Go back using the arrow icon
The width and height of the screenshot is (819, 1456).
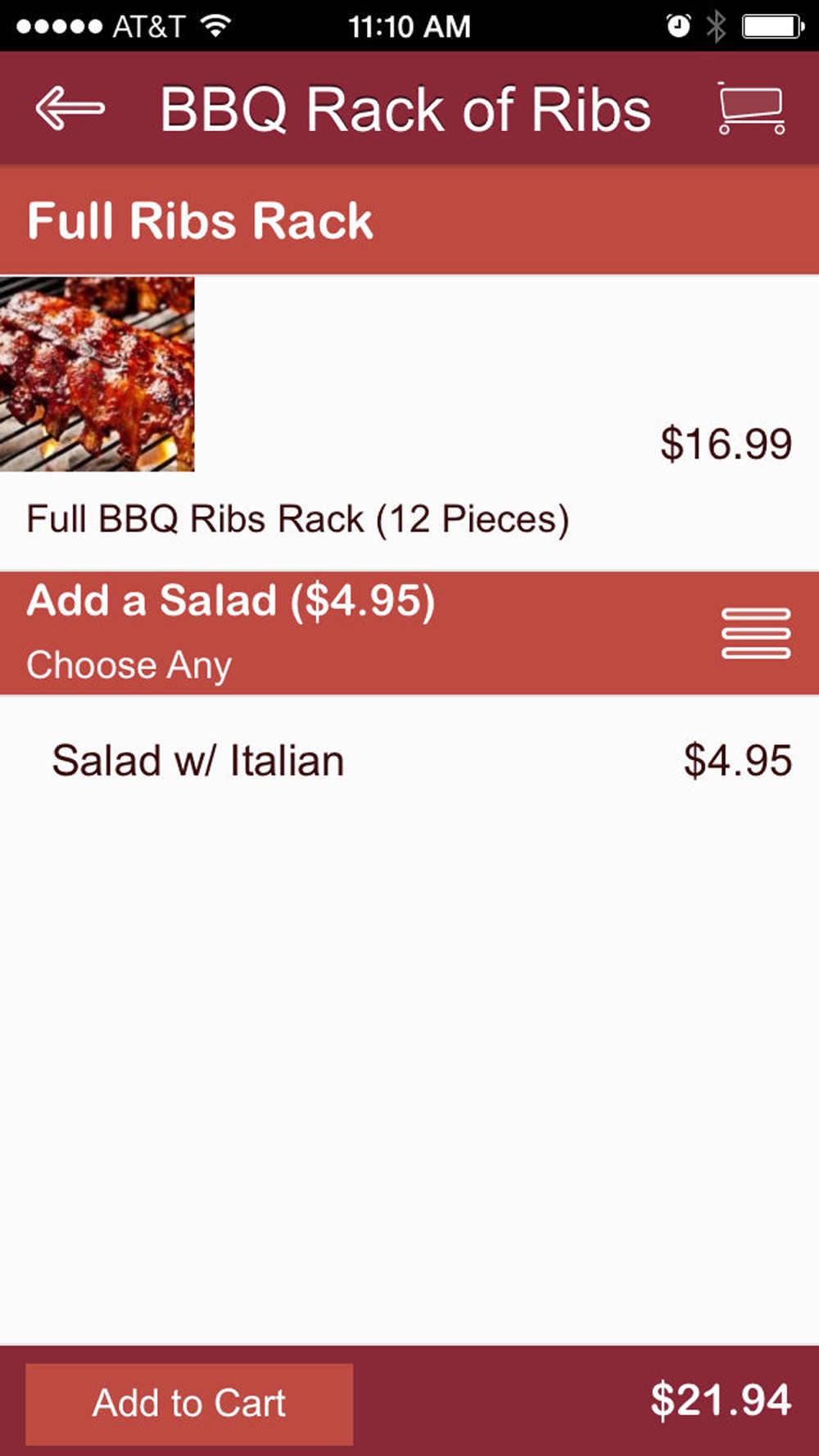[x=70, y=108]
